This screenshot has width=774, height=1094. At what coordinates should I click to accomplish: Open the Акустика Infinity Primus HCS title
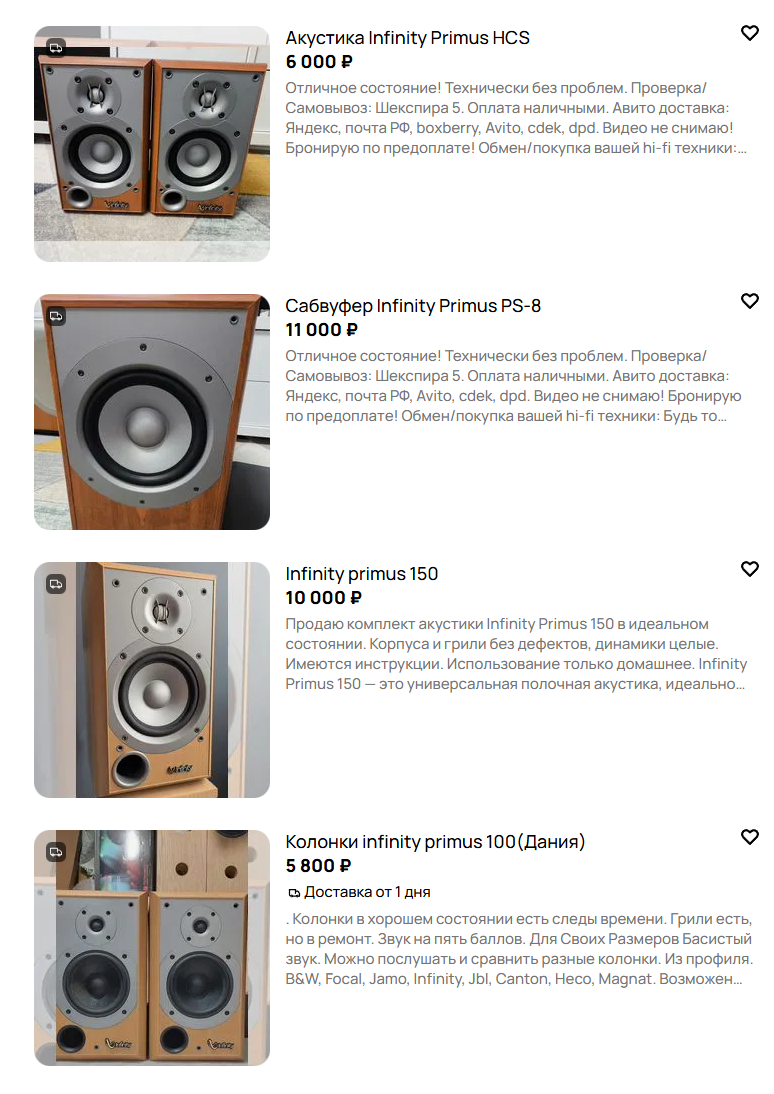[407, 38]
